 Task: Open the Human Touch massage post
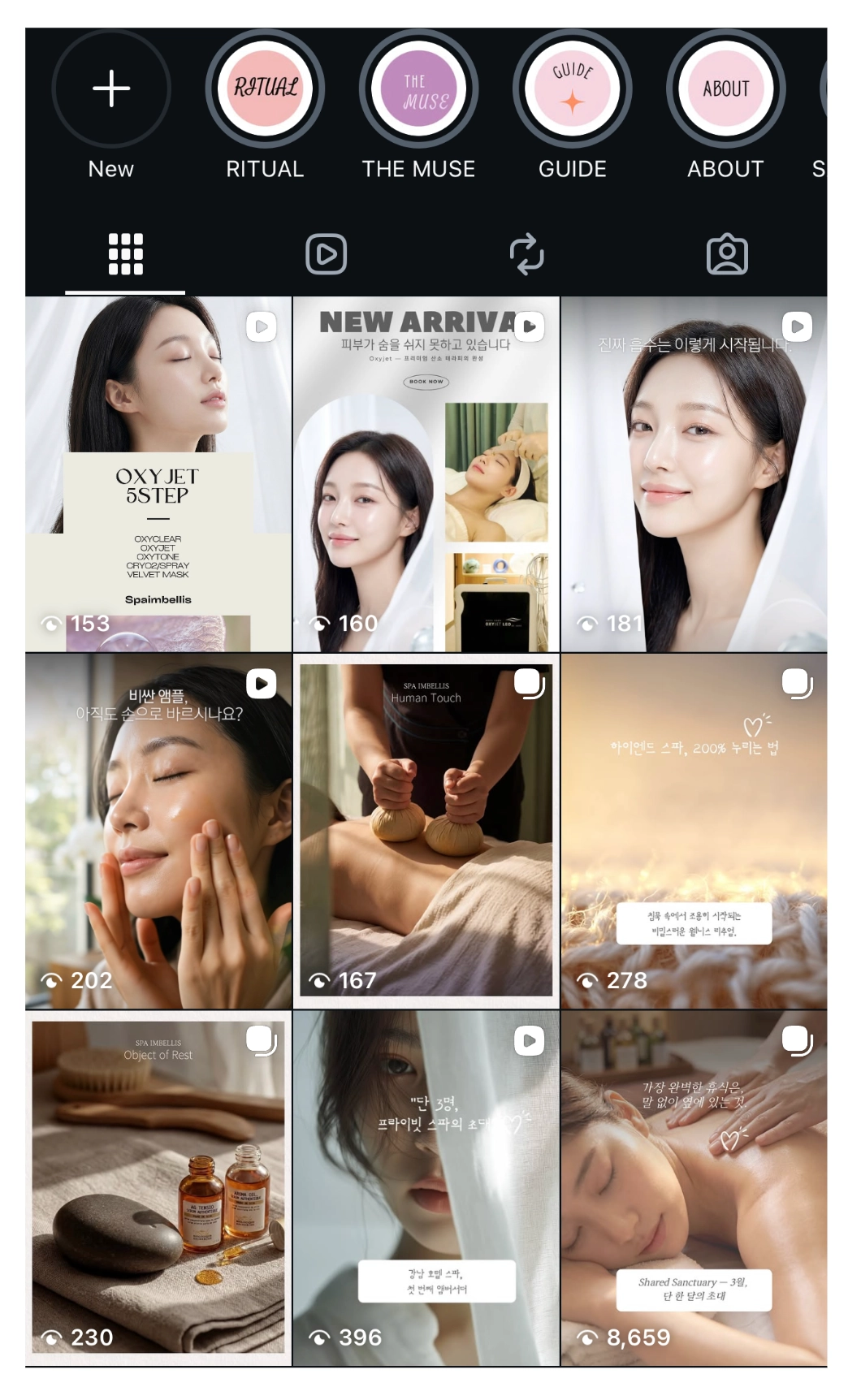[x=426, y=831]
